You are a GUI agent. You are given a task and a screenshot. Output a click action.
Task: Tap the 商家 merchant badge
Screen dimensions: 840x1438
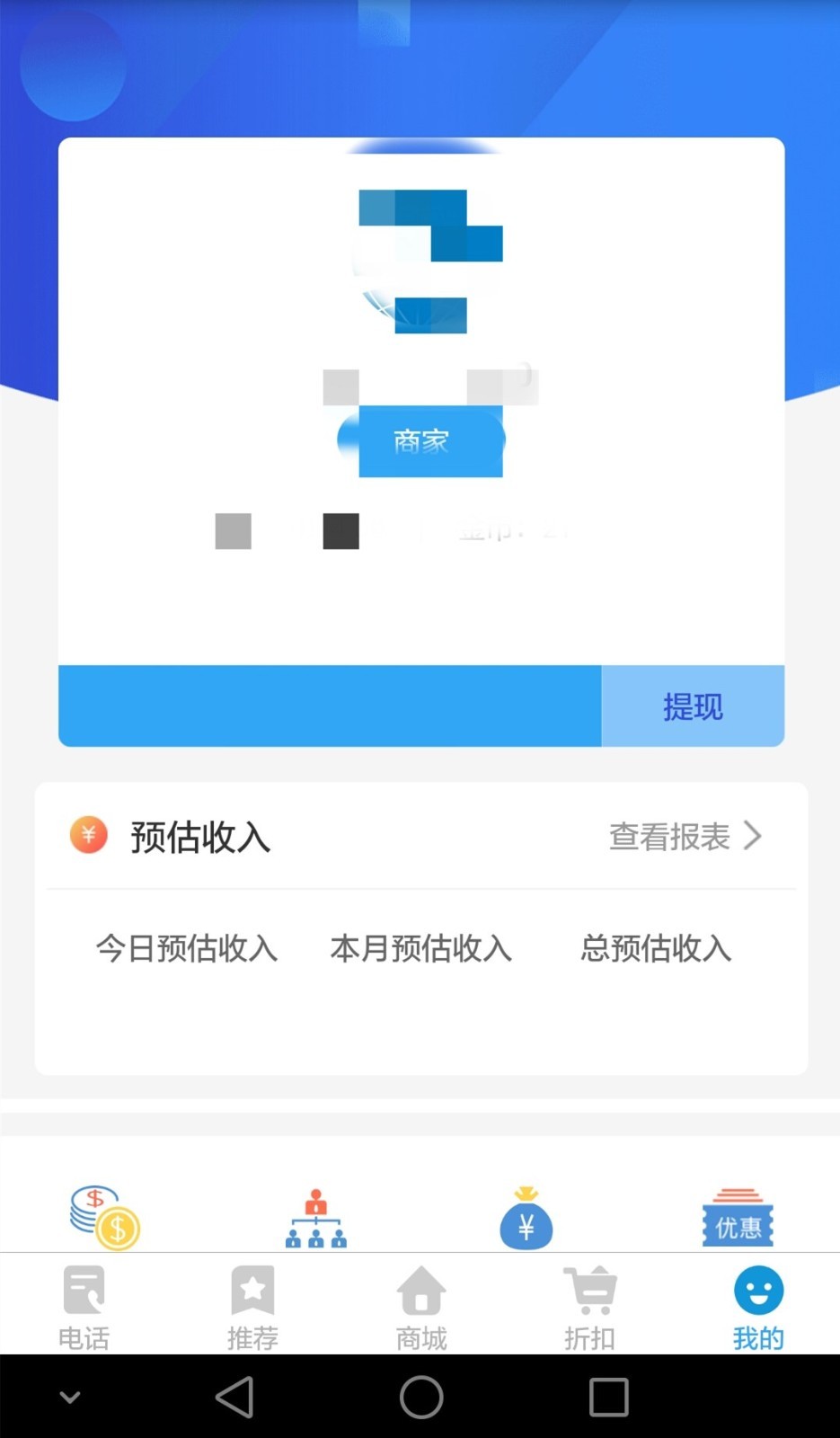pyautogui.click(x=421, y=440)
